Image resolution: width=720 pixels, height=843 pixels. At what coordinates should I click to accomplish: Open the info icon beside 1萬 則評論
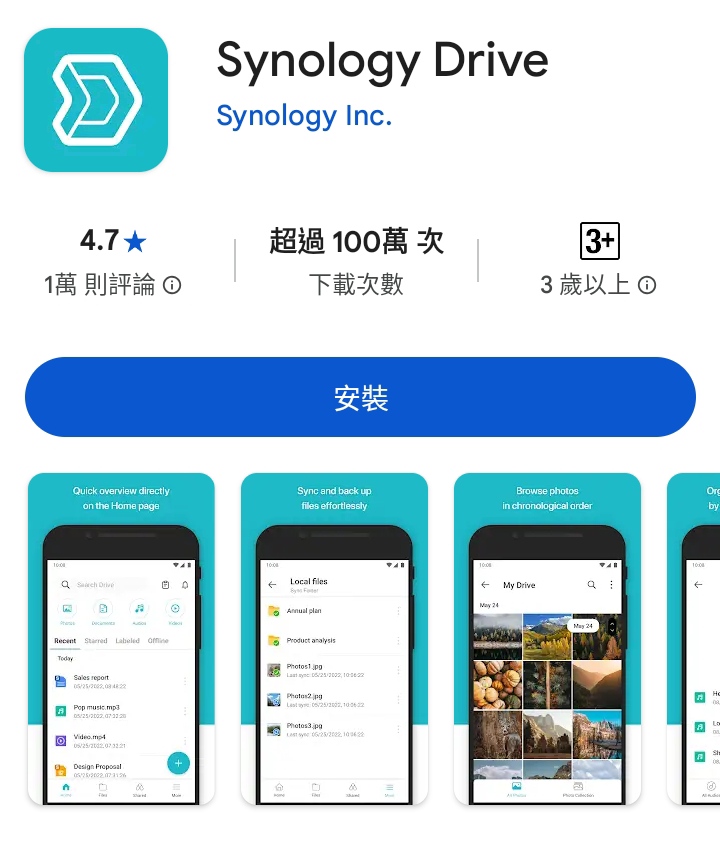point(172,286)
